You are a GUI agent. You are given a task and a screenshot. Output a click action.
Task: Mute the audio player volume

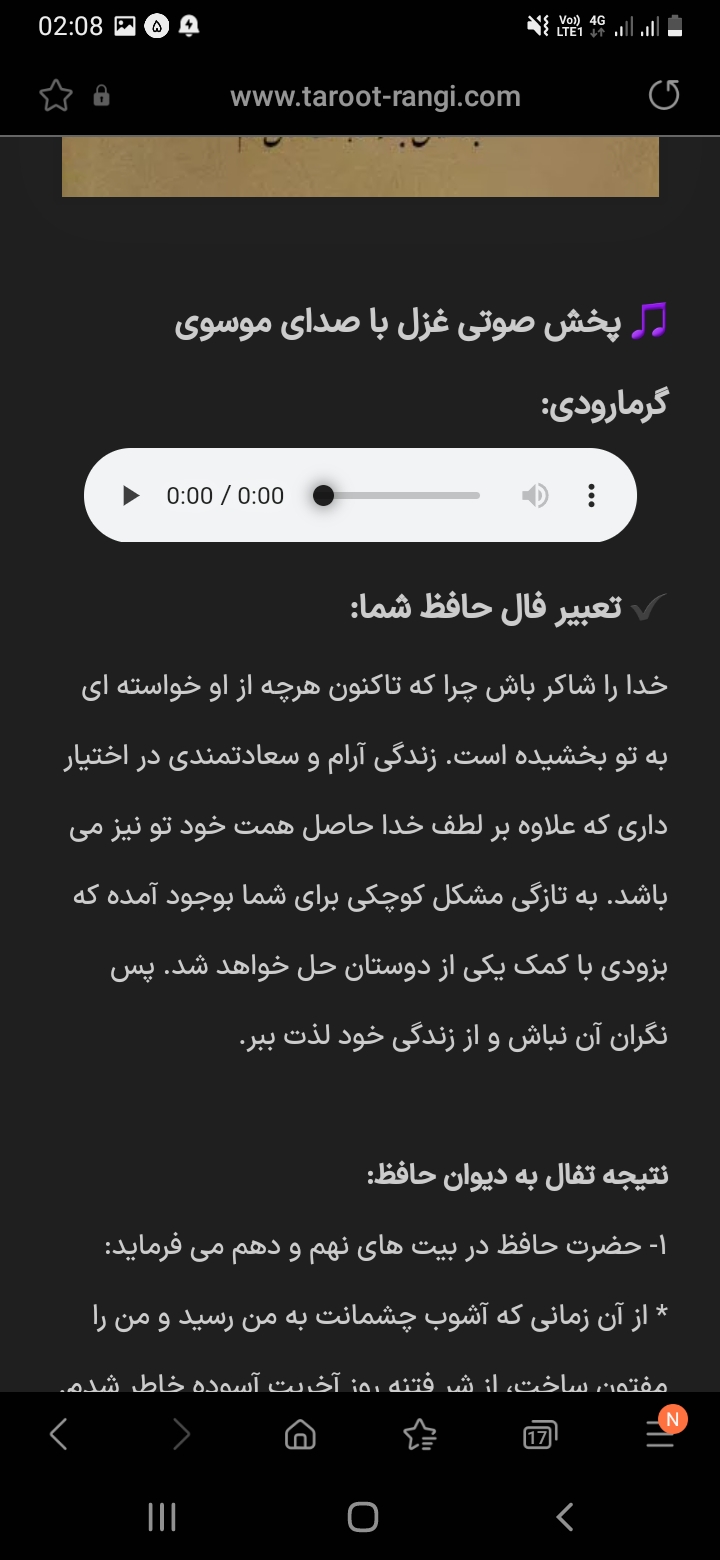click(536, 496)
